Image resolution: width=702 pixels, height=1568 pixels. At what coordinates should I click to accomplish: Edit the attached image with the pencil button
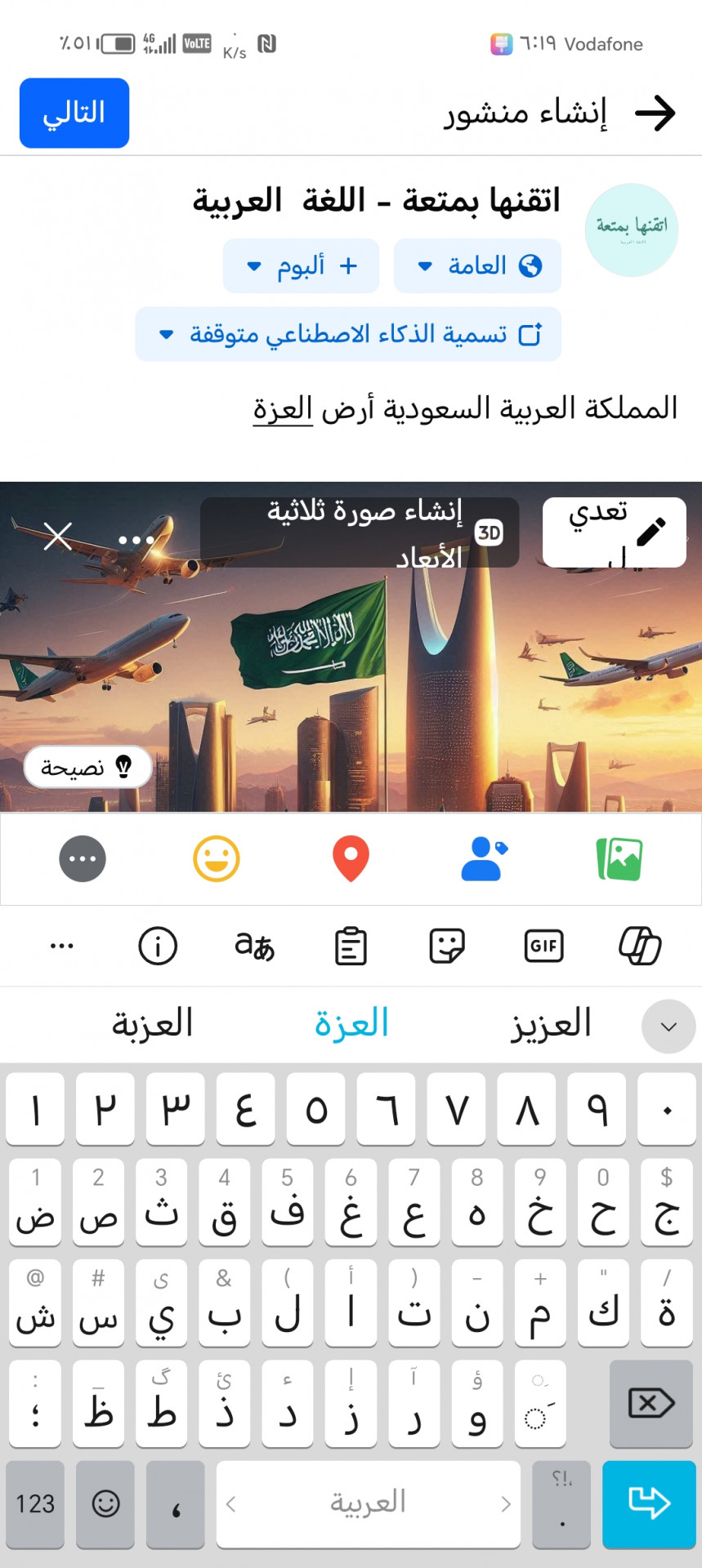point(615,532)
